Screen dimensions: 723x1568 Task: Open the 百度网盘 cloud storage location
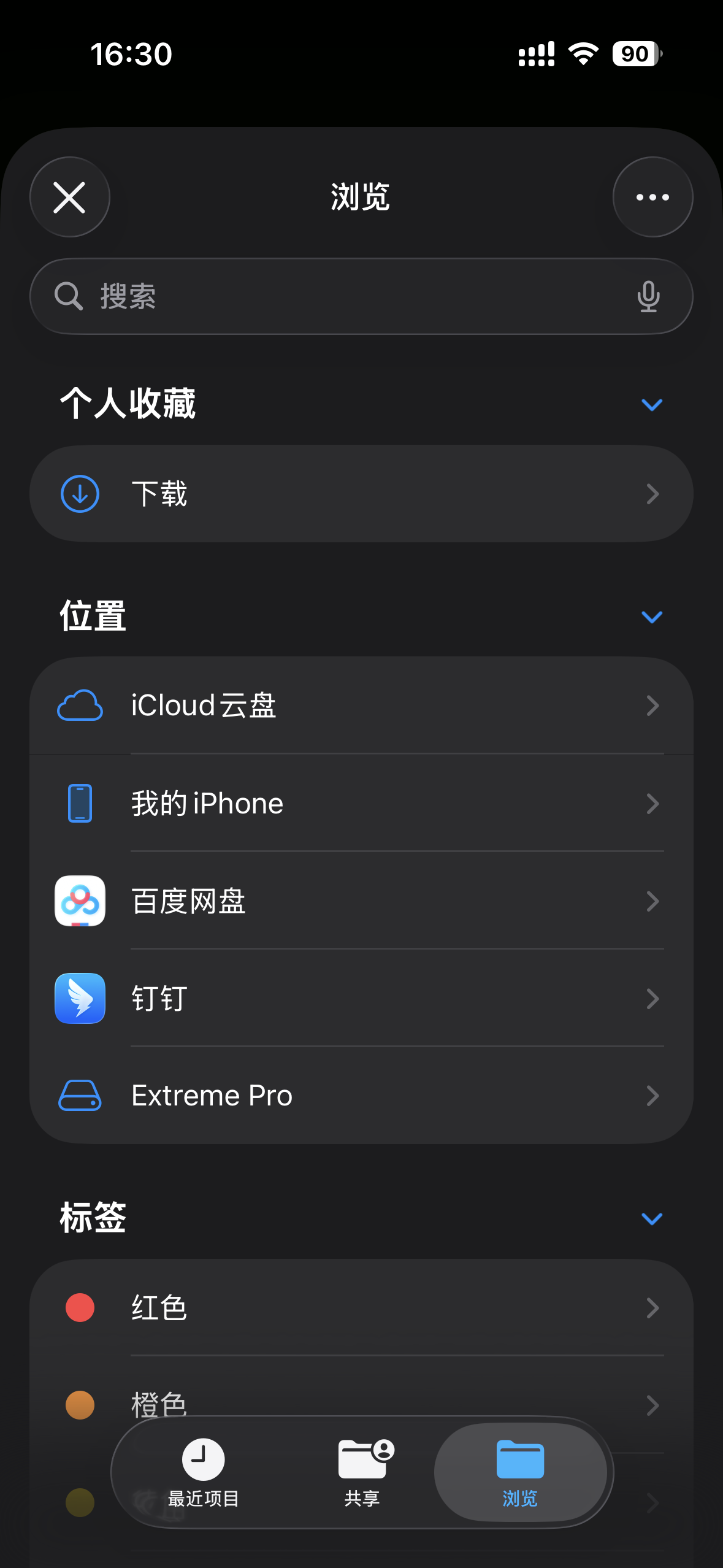point(361,901)
